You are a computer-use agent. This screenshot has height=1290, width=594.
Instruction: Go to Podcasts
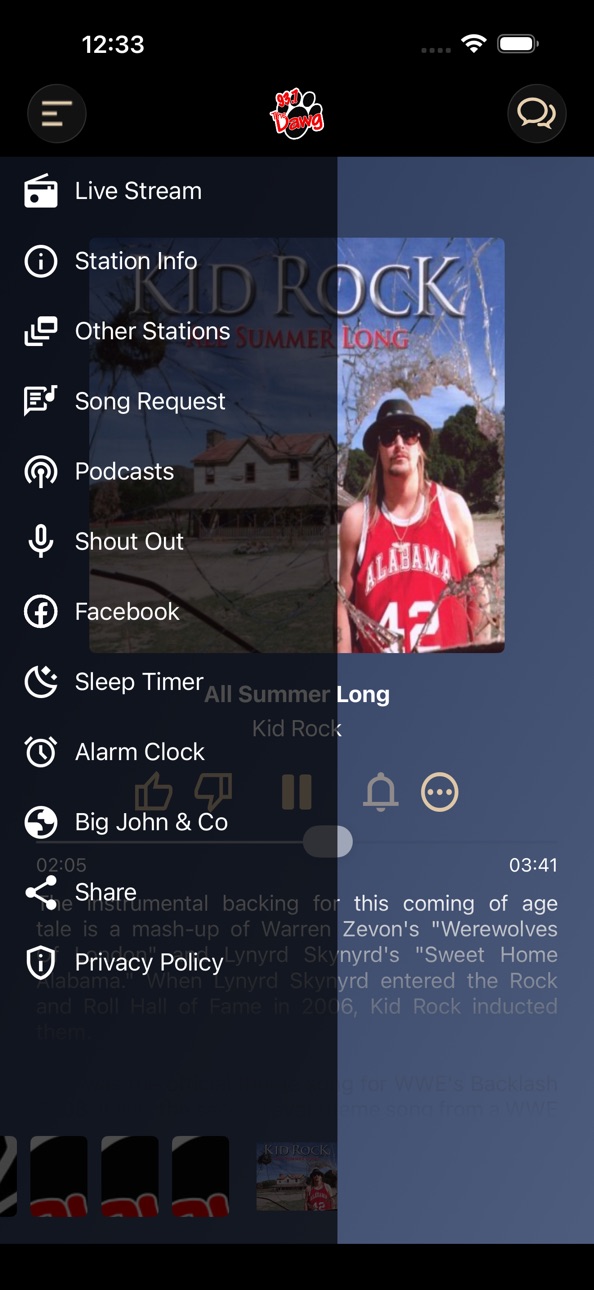(x=168, y=471)
